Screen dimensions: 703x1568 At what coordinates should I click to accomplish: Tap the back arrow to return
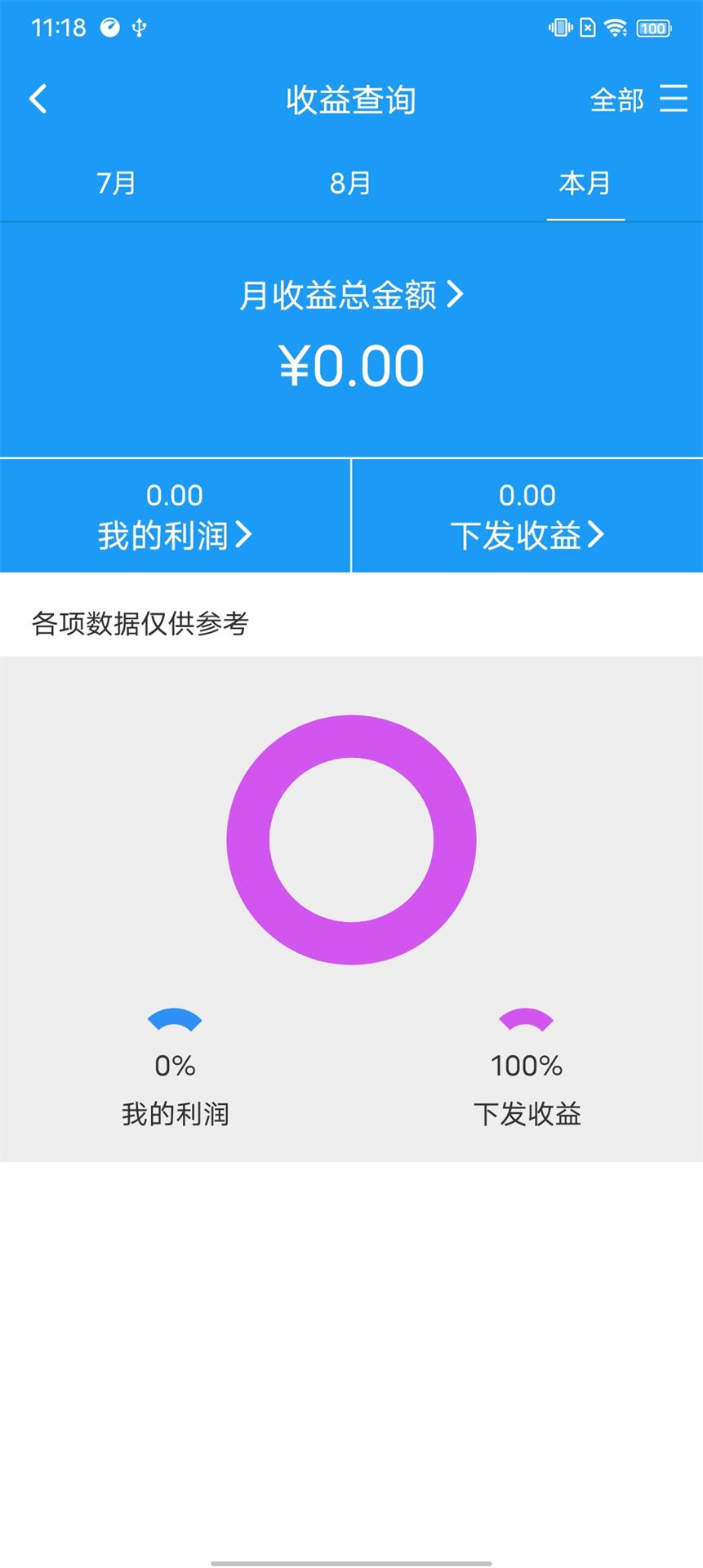point(37,98)
